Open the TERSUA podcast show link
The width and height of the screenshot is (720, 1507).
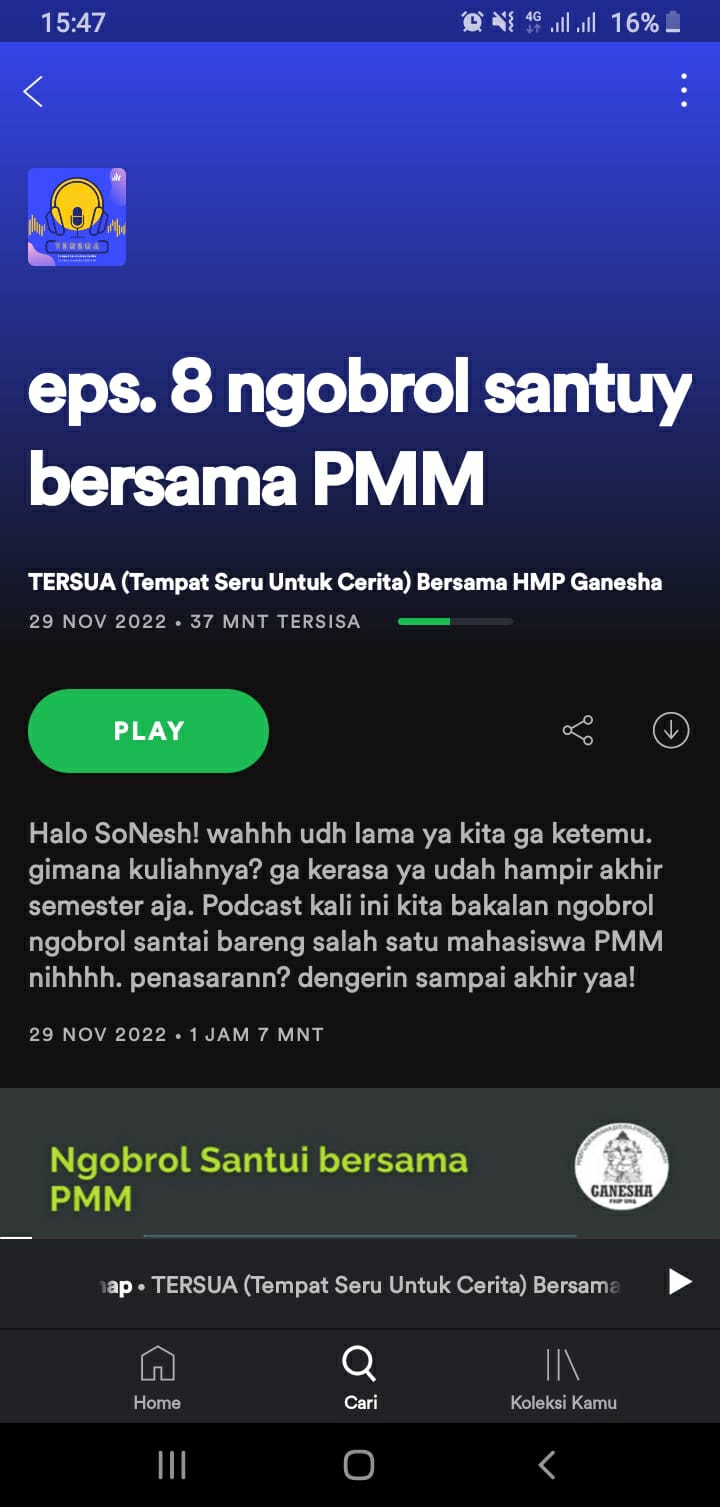[345, 582]
